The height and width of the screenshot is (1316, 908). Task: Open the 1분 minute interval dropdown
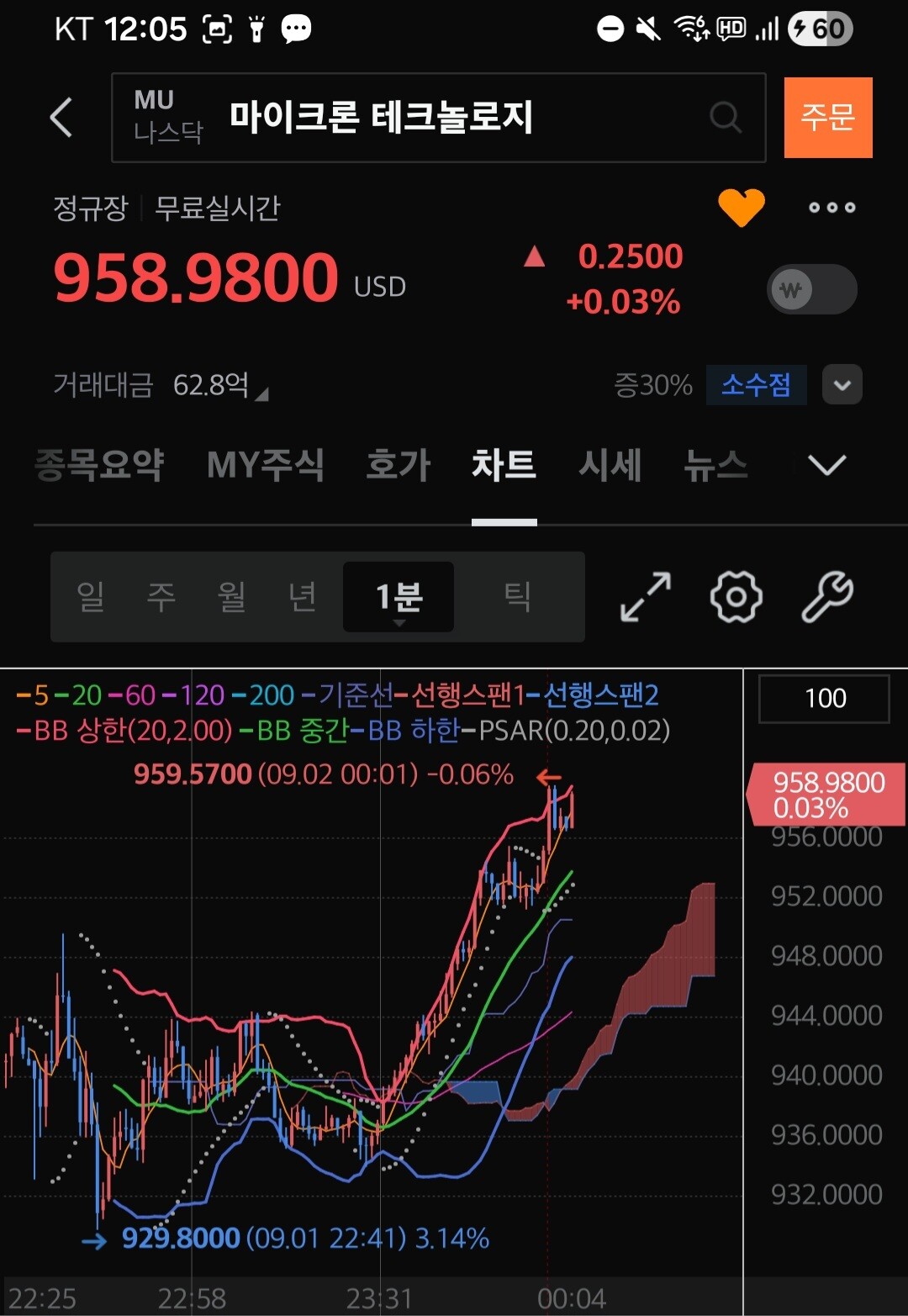click(x=399, y=597)
